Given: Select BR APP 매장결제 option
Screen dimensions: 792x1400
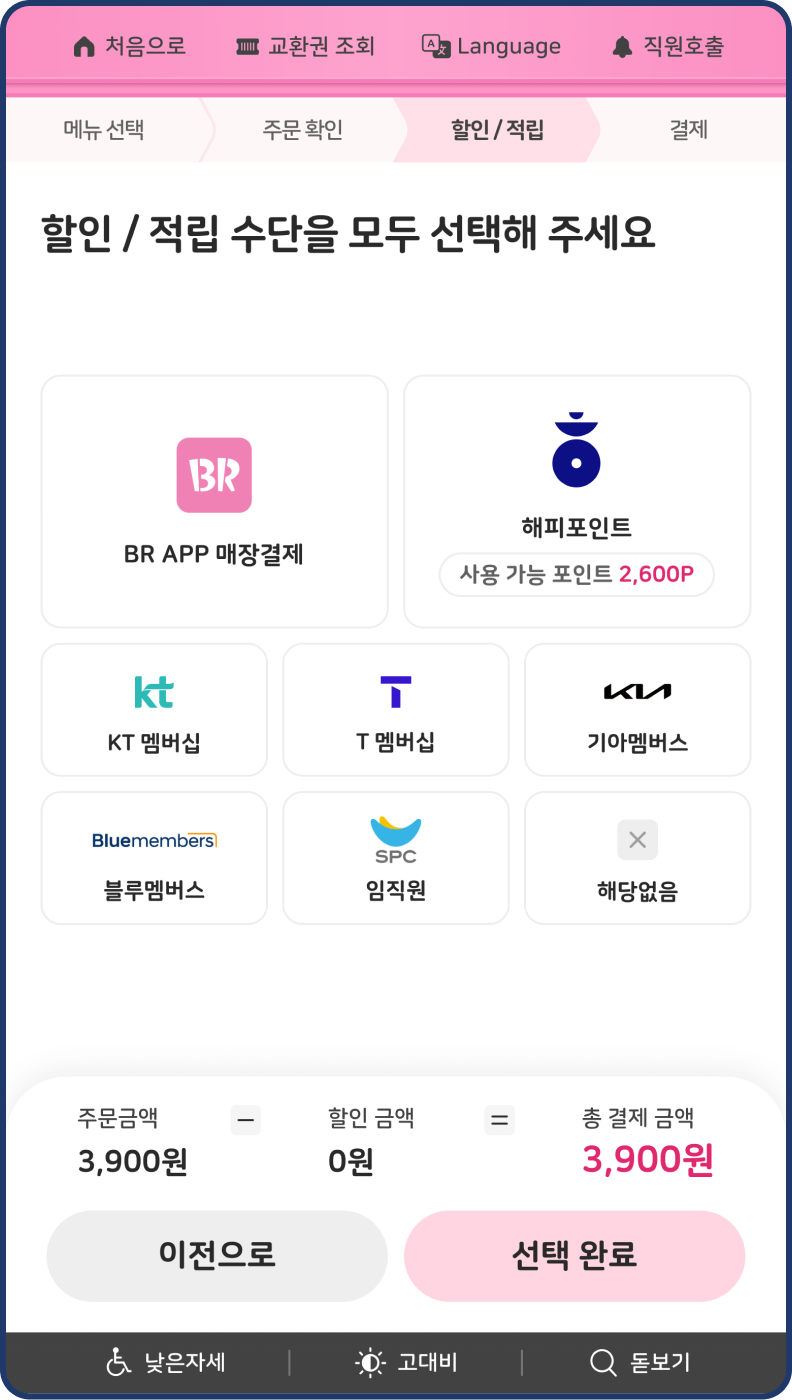Looking at the screenshot, I should click(214, 501).
